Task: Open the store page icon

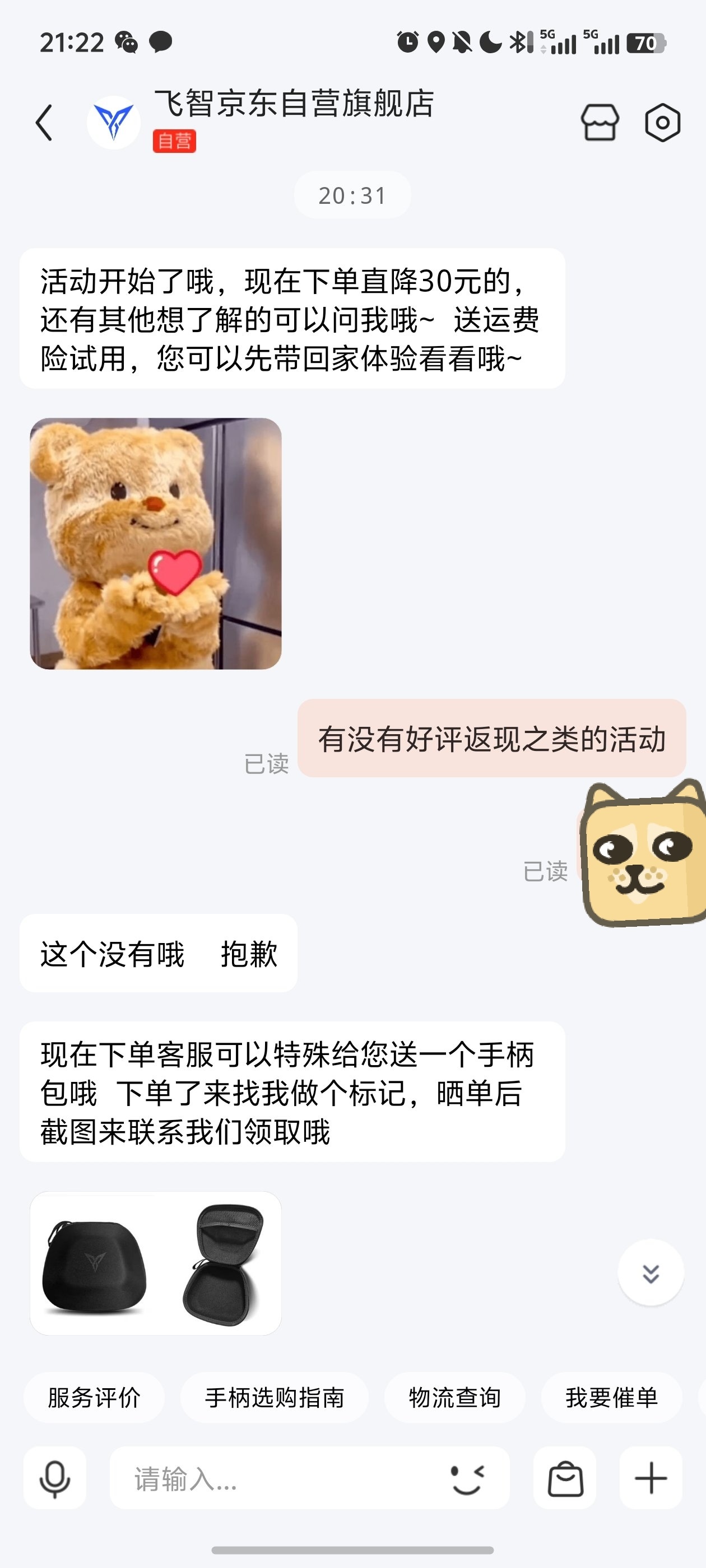Action: pyautogui.click(x=600, y=122)
